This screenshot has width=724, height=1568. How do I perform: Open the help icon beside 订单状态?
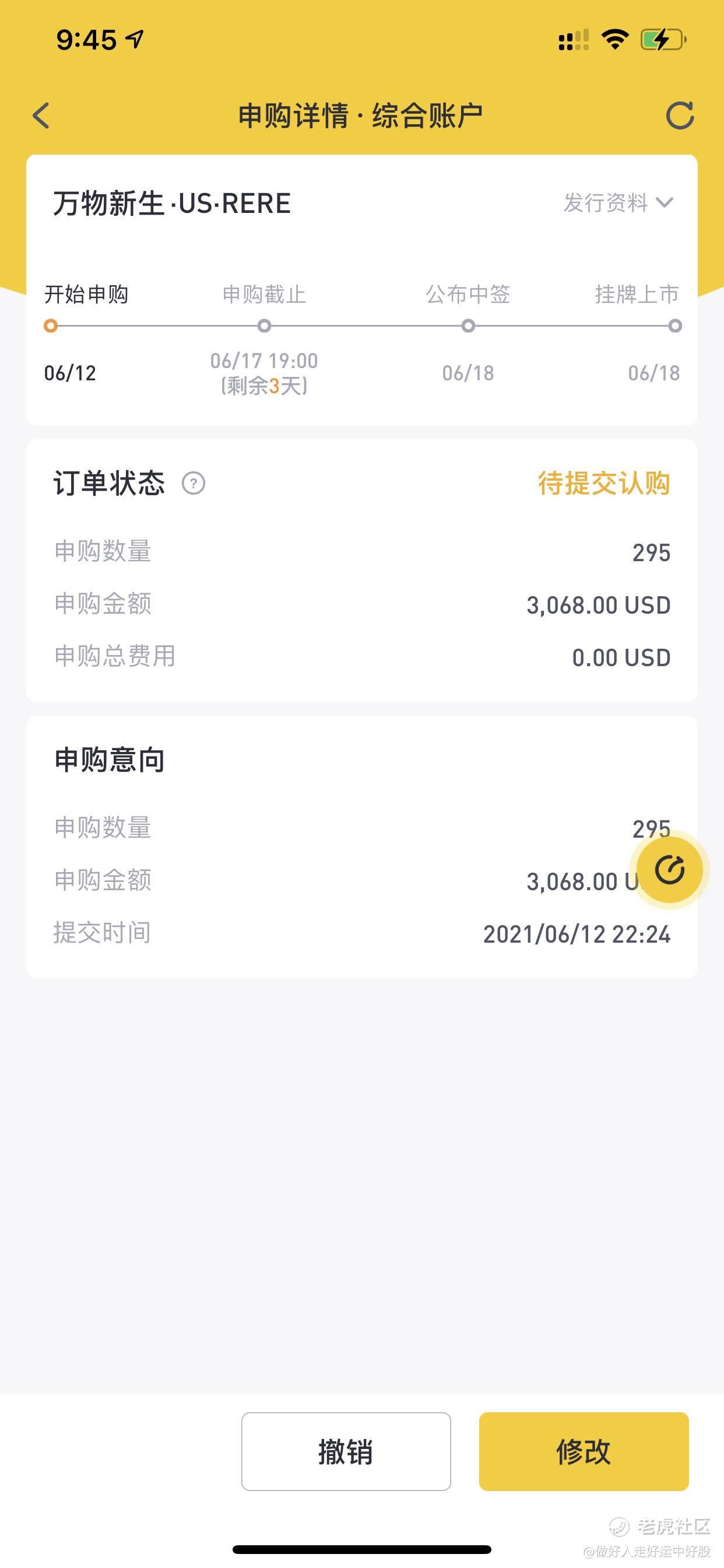[194, 484]
